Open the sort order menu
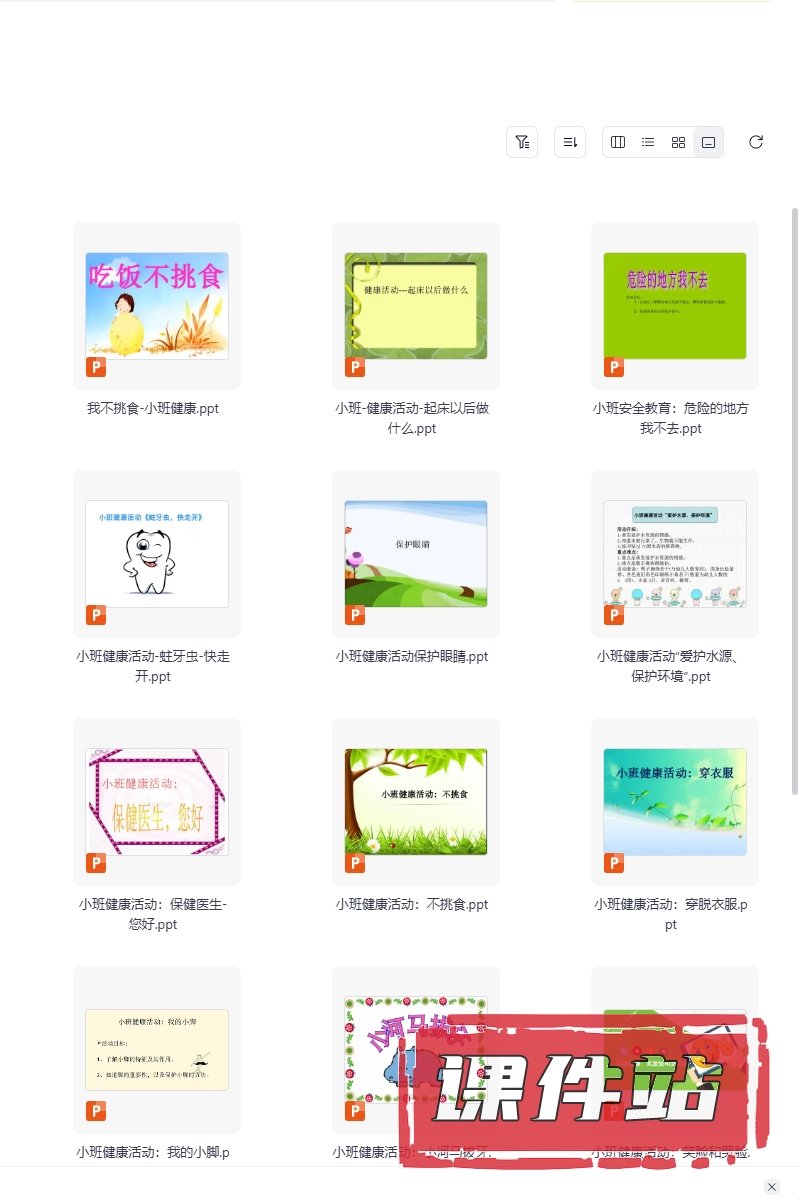Viewport: 800px width, 1200px height. point(570,142)
